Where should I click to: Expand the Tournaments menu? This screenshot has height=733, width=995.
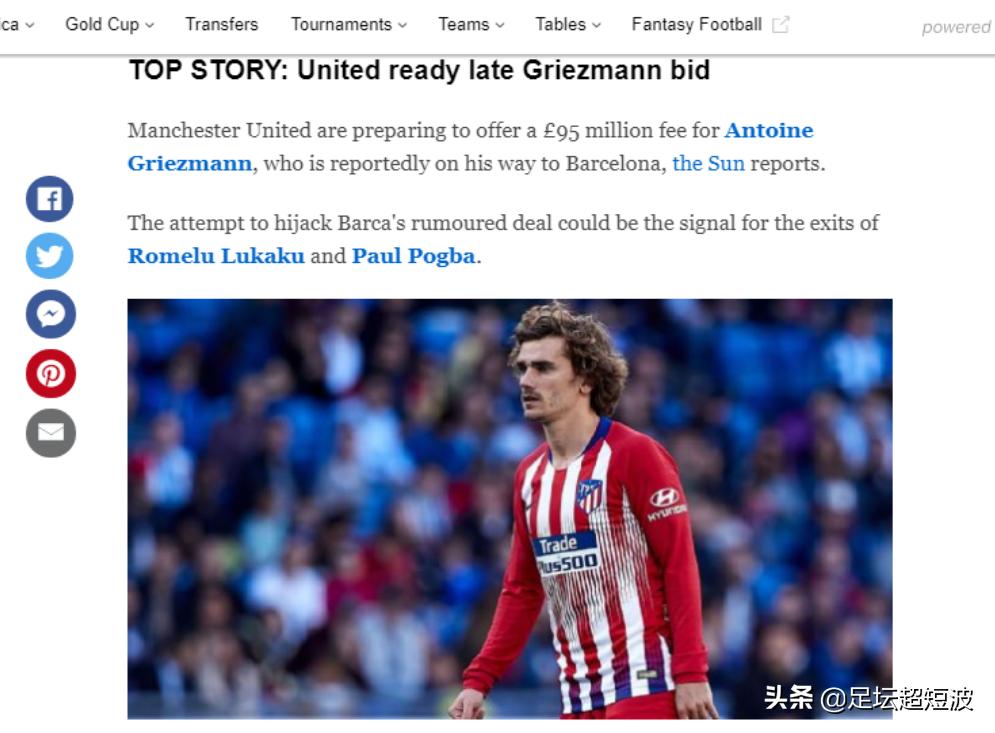coord(348,24)
